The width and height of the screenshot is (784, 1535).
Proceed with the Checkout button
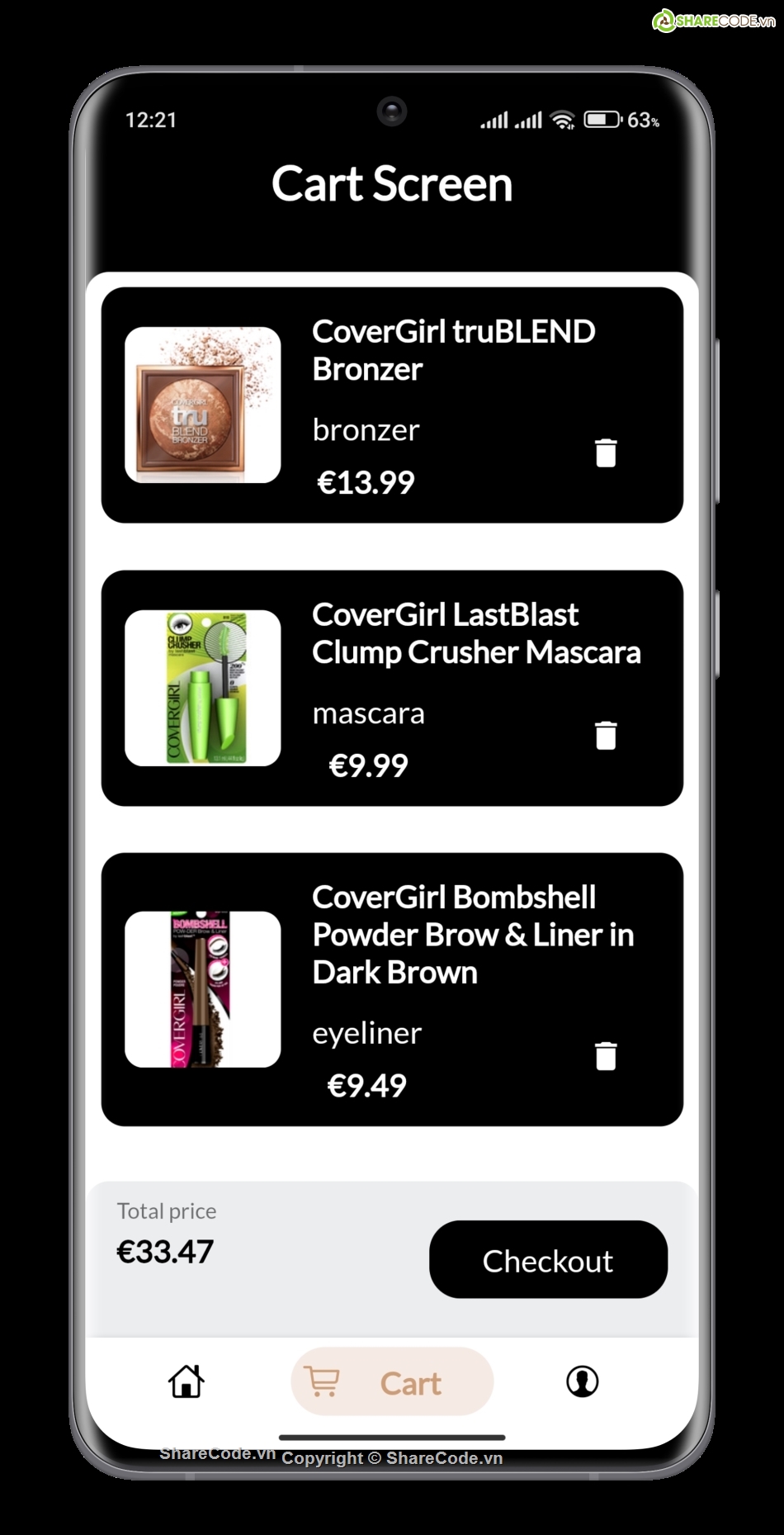tap(548, 1260)
